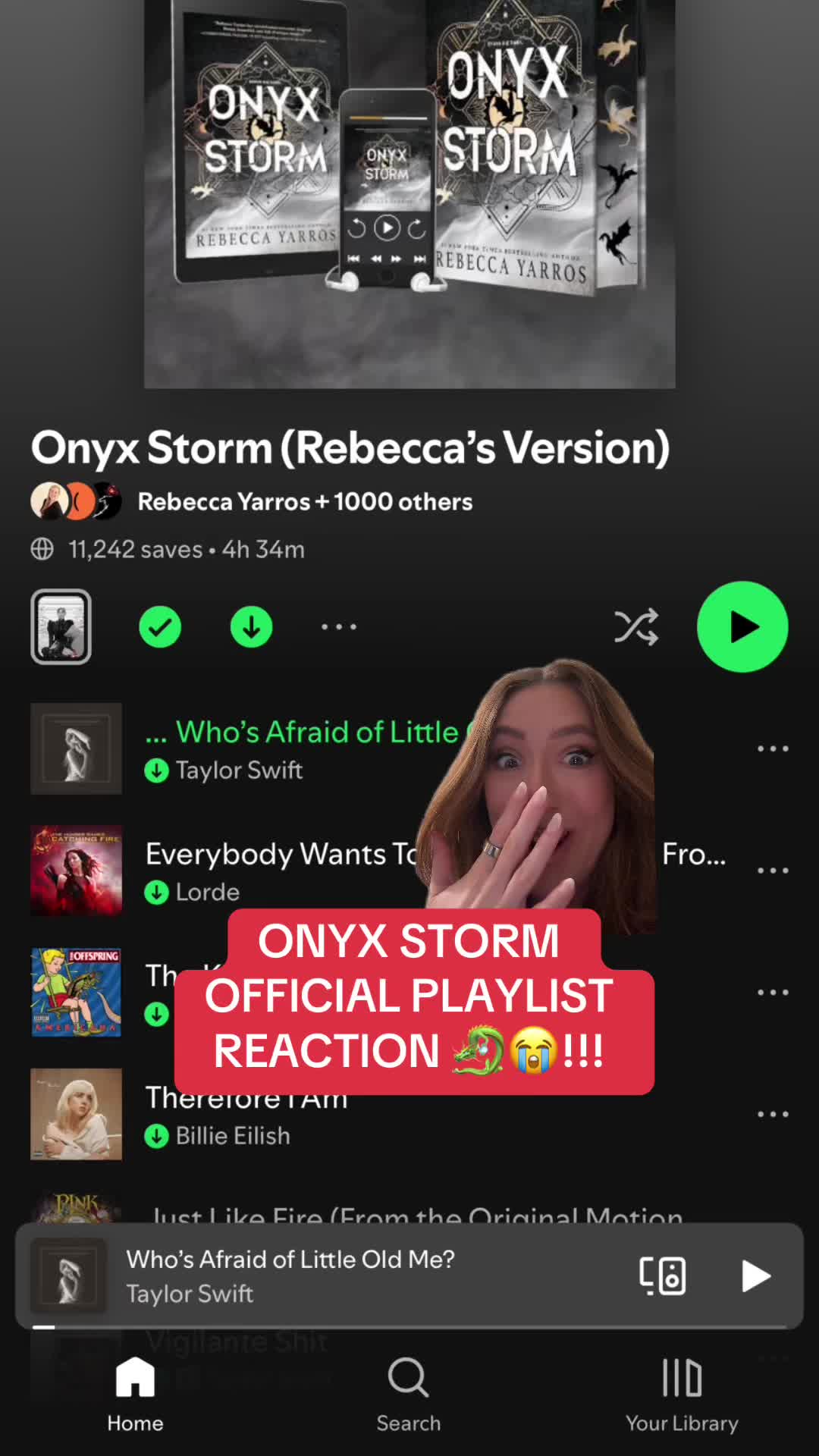819x1456 pixels.
Task: Open the playlist preview thumbnail
Action: (61, 627)
